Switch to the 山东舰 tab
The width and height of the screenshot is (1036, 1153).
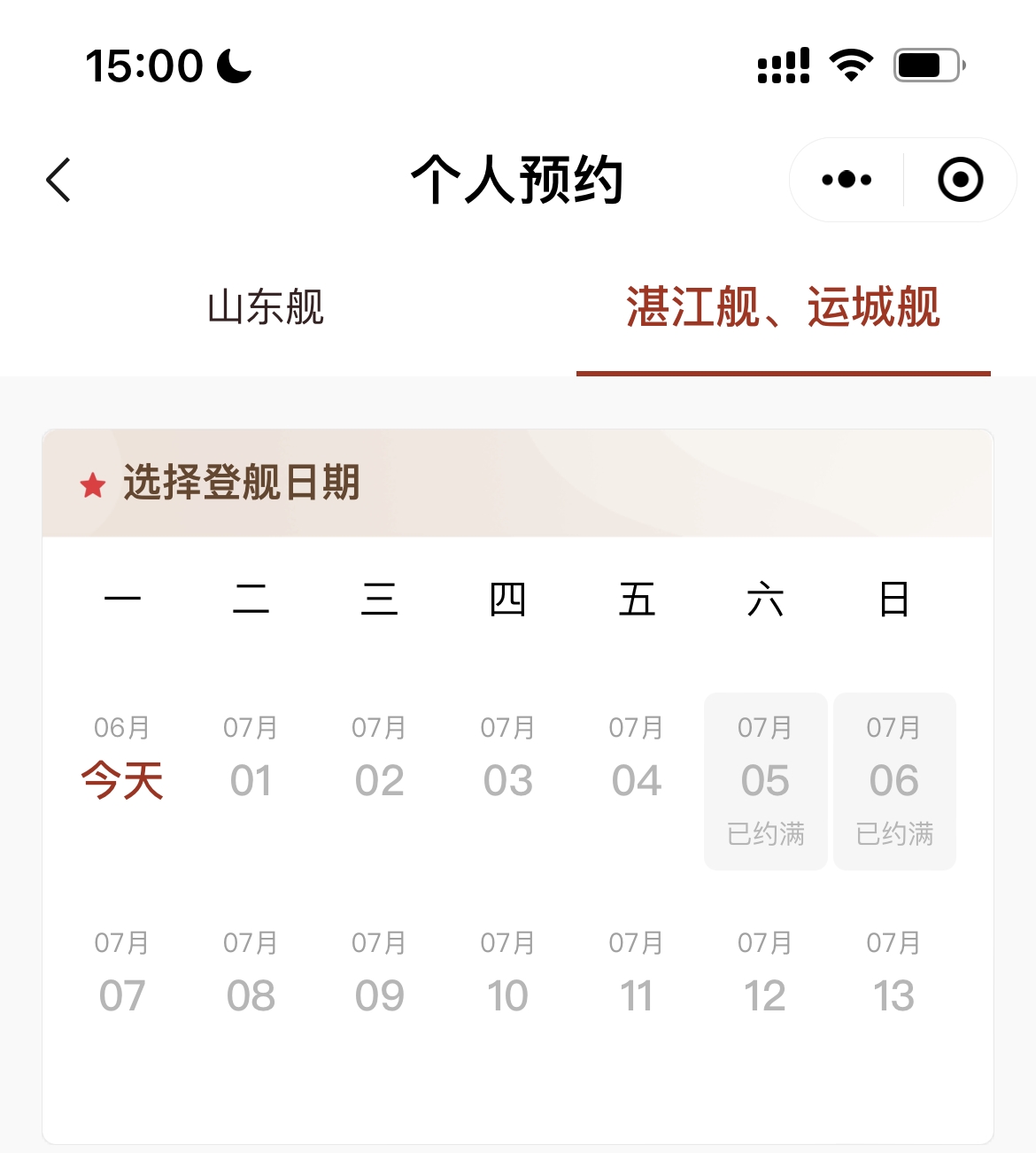[266, 307]
